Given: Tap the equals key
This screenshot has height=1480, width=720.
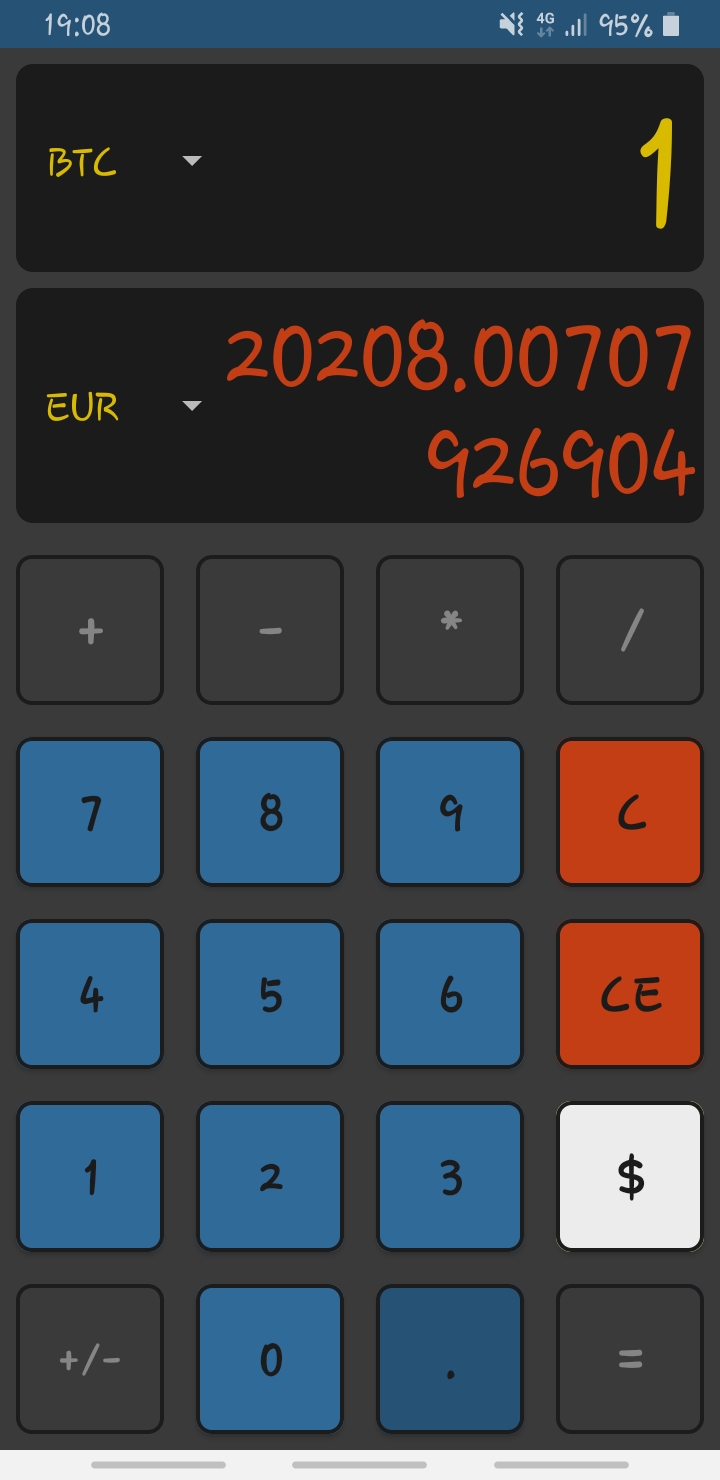Looking at the screenshot, I should click(630, 1358).
